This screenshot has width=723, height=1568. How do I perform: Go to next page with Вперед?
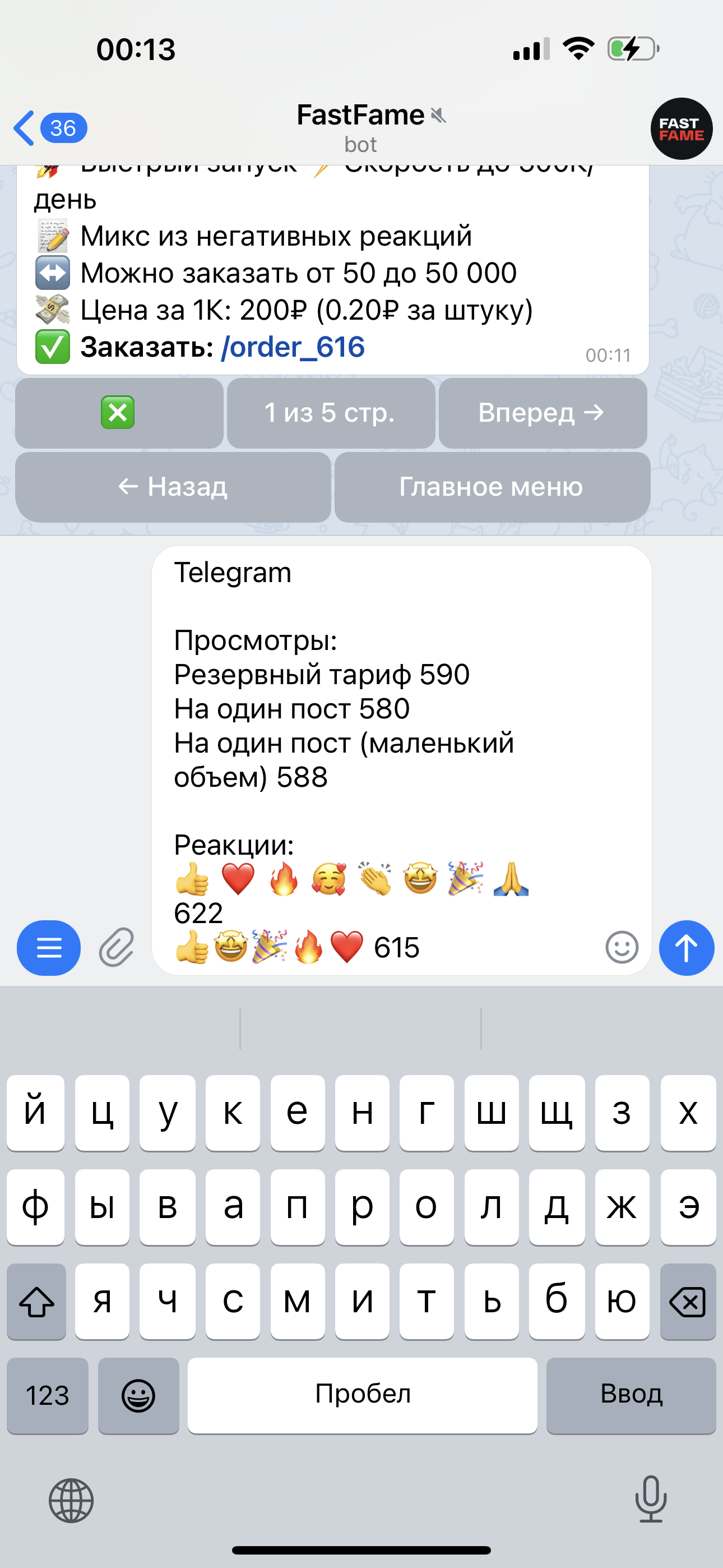(543, 413)
